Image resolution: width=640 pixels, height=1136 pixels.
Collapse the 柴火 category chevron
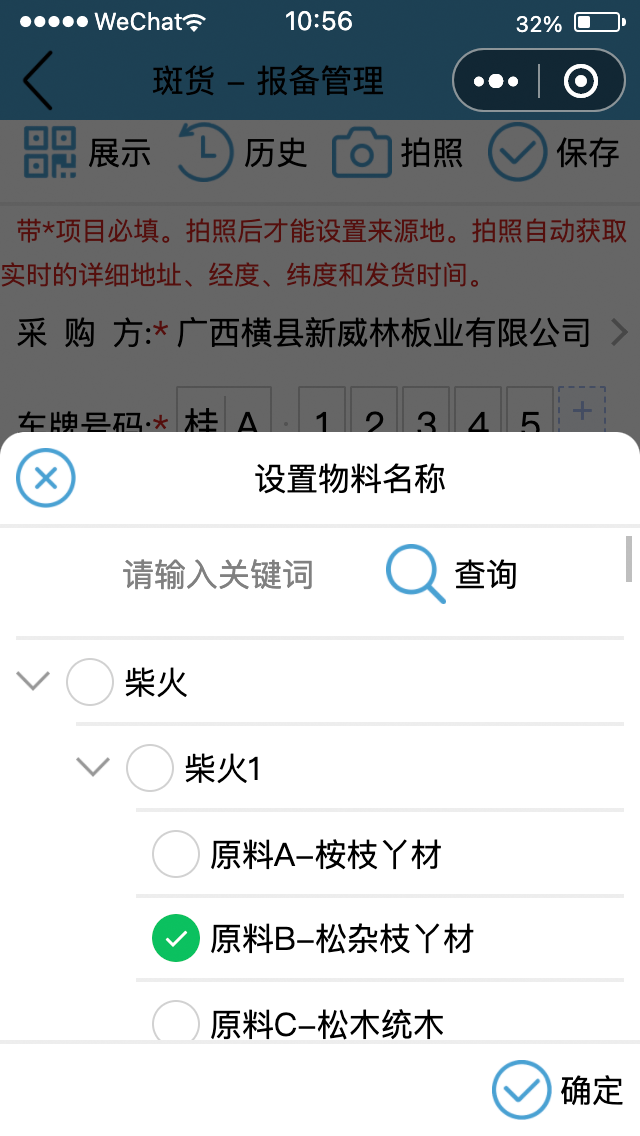coord(33,681)
